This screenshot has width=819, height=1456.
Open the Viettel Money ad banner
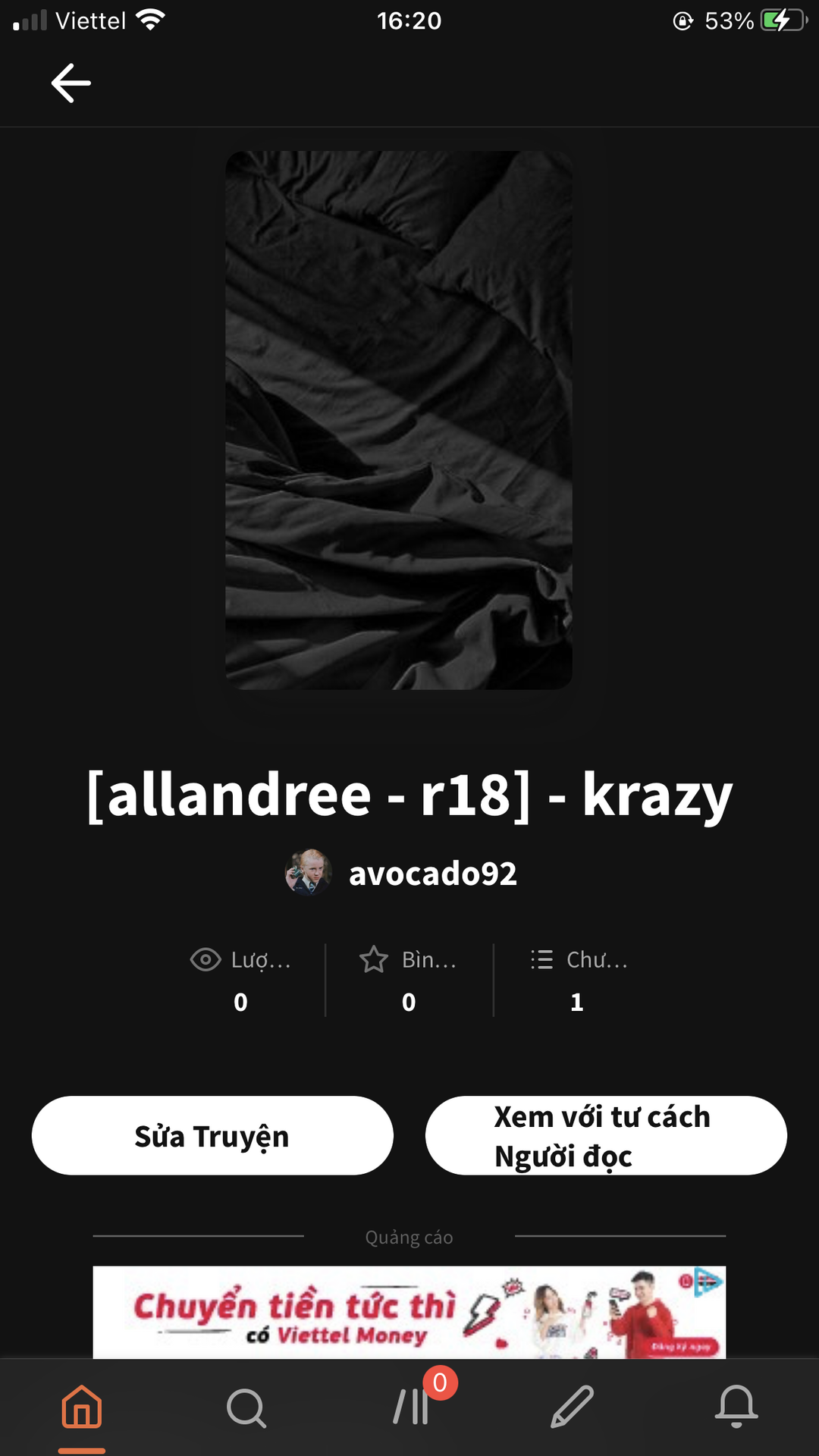[409, 1312]
